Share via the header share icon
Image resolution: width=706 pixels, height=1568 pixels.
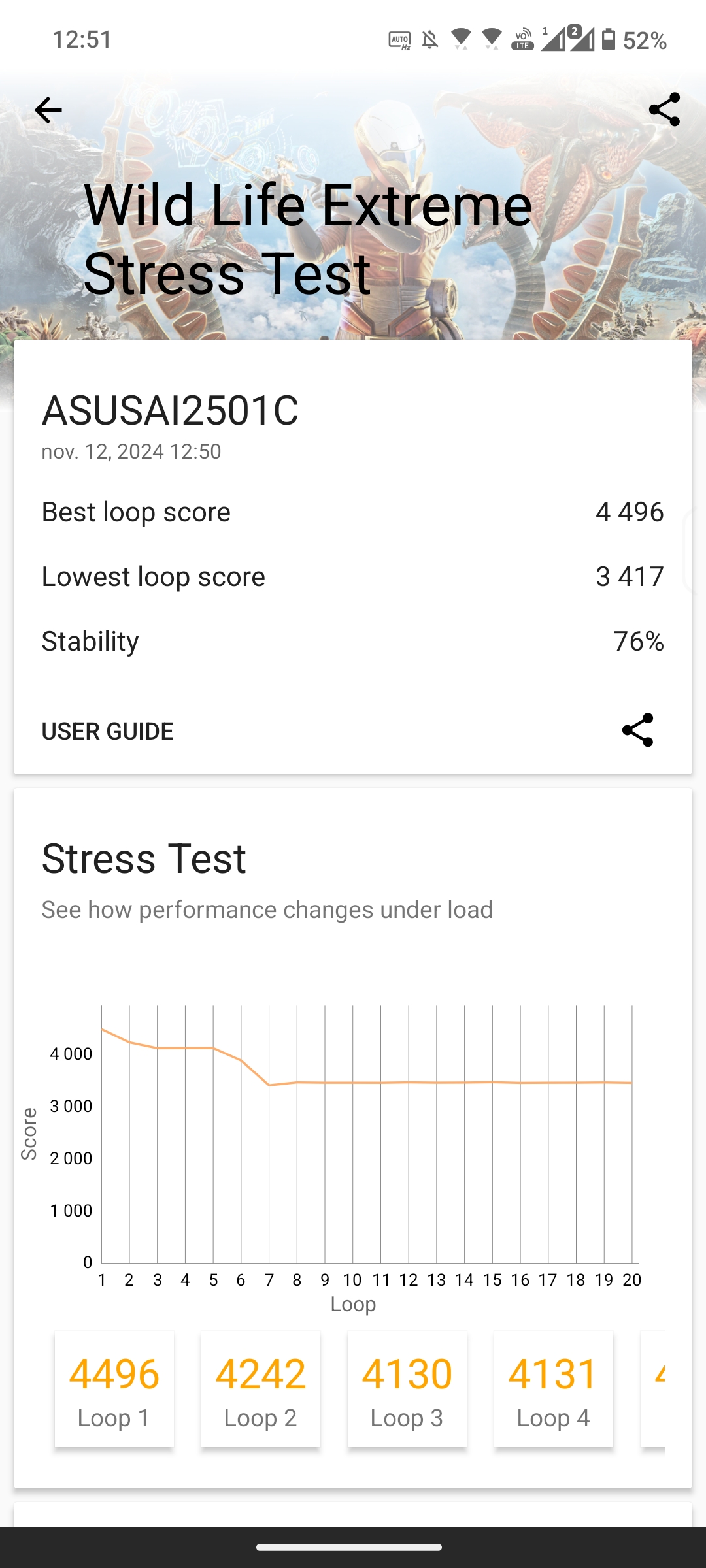(664, 110)
